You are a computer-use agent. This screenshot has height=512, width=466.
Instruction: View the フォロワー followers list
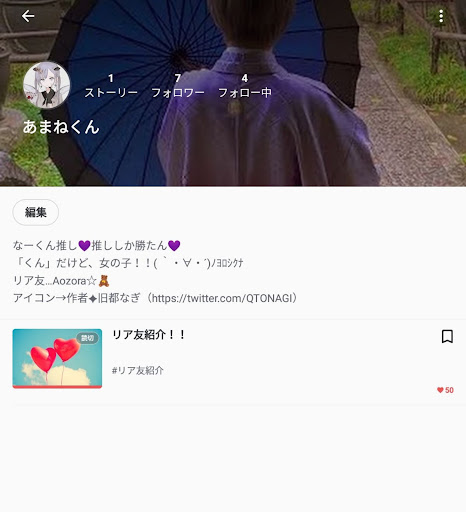click(178, 86)
